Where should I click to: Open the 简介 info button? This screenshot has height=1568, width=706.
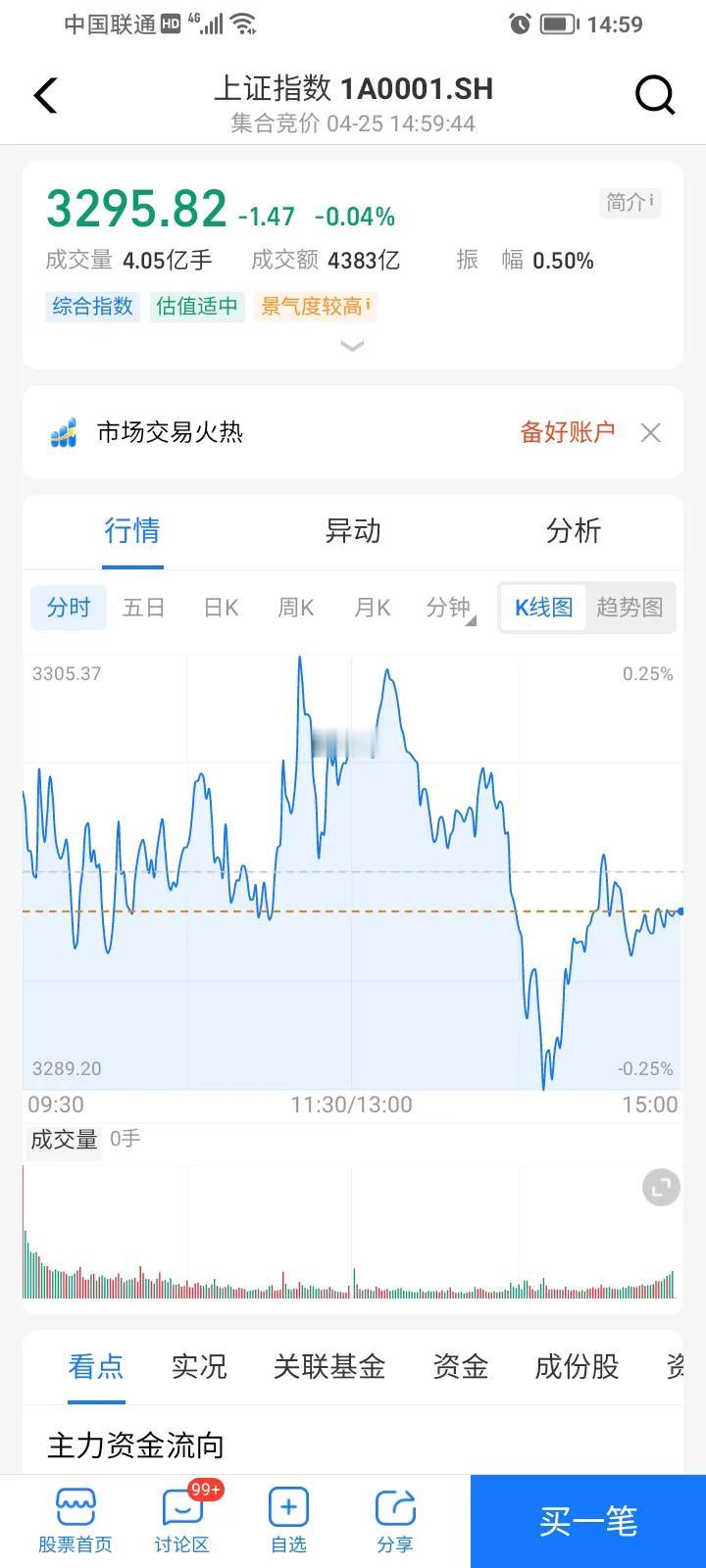pos(630,203)
